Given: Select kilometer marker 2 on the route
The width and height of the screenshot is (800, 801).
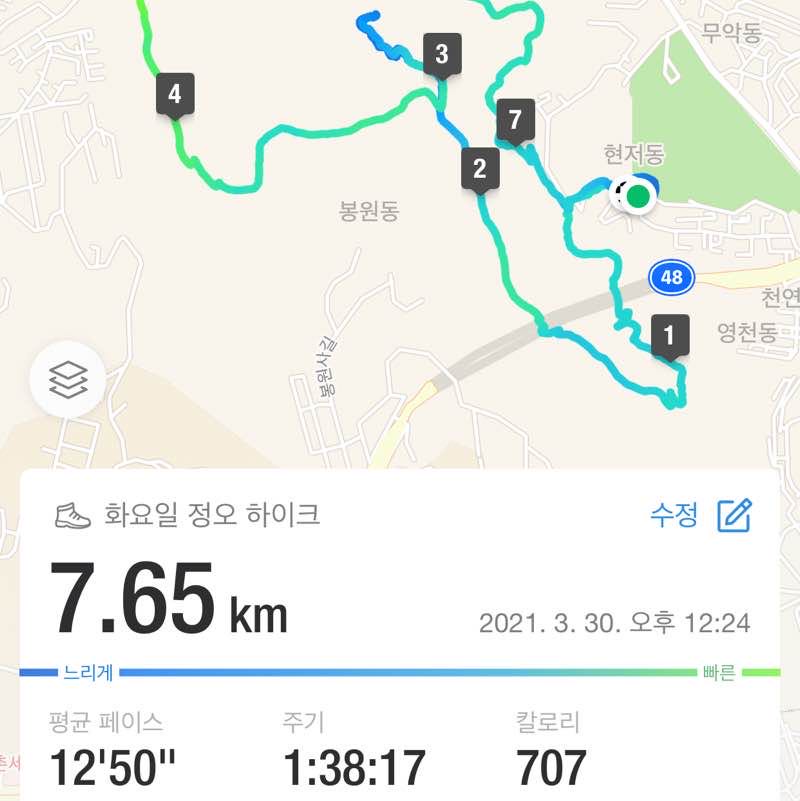Looking at the screenshot, I should pos(482,168).
